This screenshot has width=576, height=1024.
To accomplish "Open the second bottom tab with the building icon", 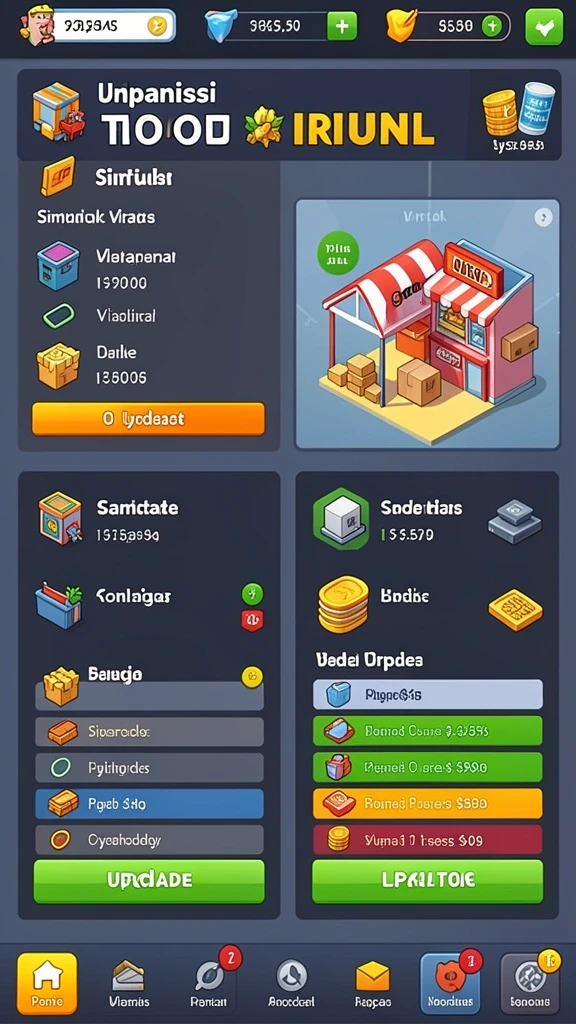I will click(x=129, y=982).
